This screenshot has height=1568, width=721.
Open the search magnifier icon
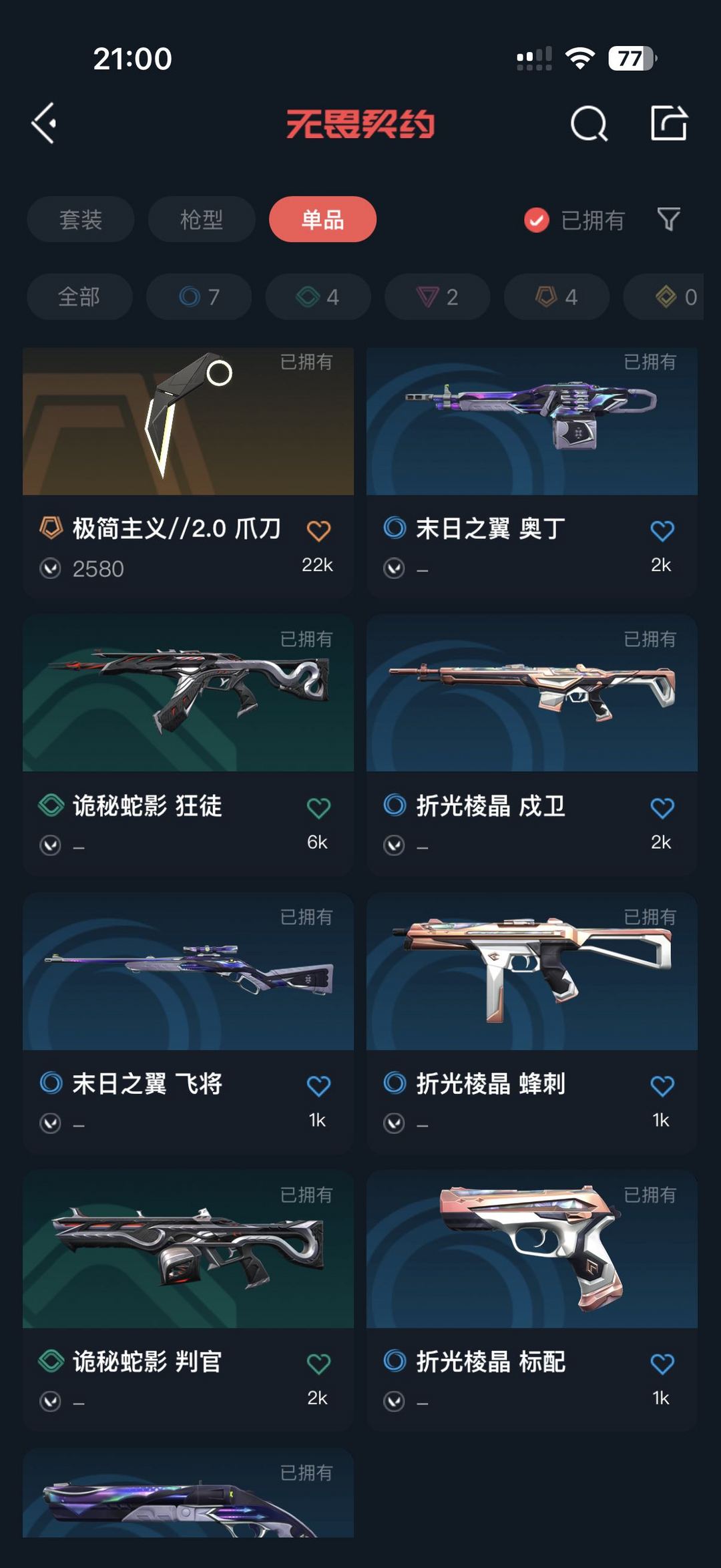click(589, 124)
